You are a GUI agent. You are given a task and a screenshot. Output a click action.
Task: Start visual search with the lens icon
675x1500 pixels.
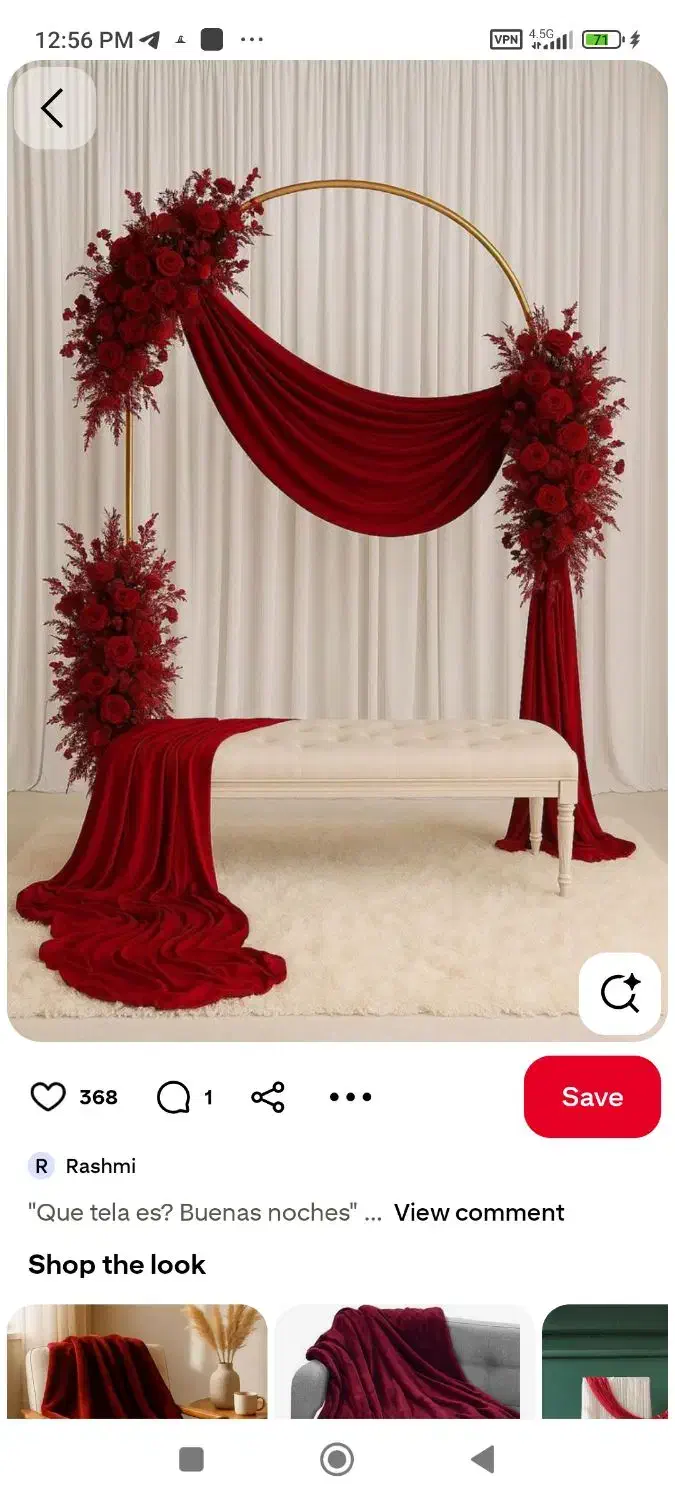(620, 994)
